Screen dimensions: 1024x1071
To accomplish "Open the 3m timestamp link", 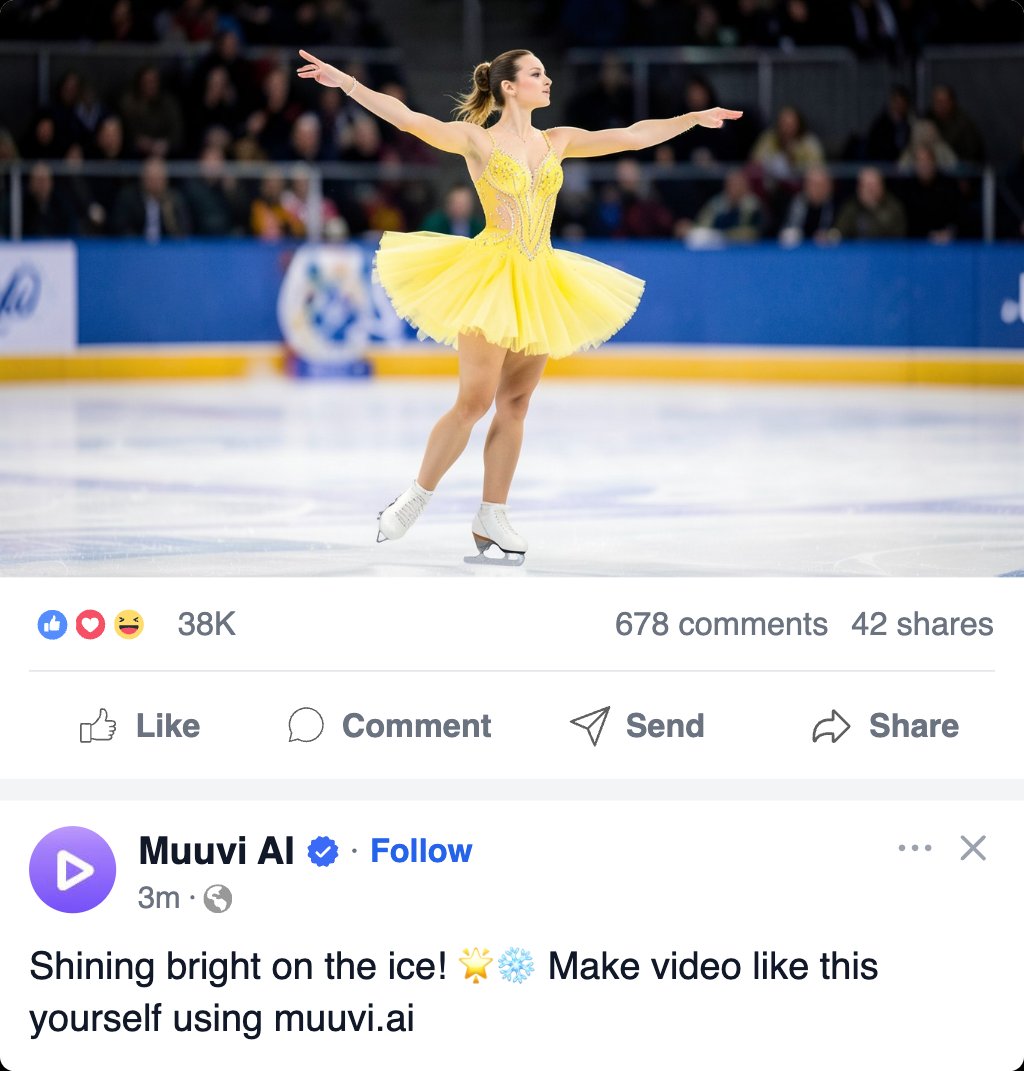I will [160, 898].
